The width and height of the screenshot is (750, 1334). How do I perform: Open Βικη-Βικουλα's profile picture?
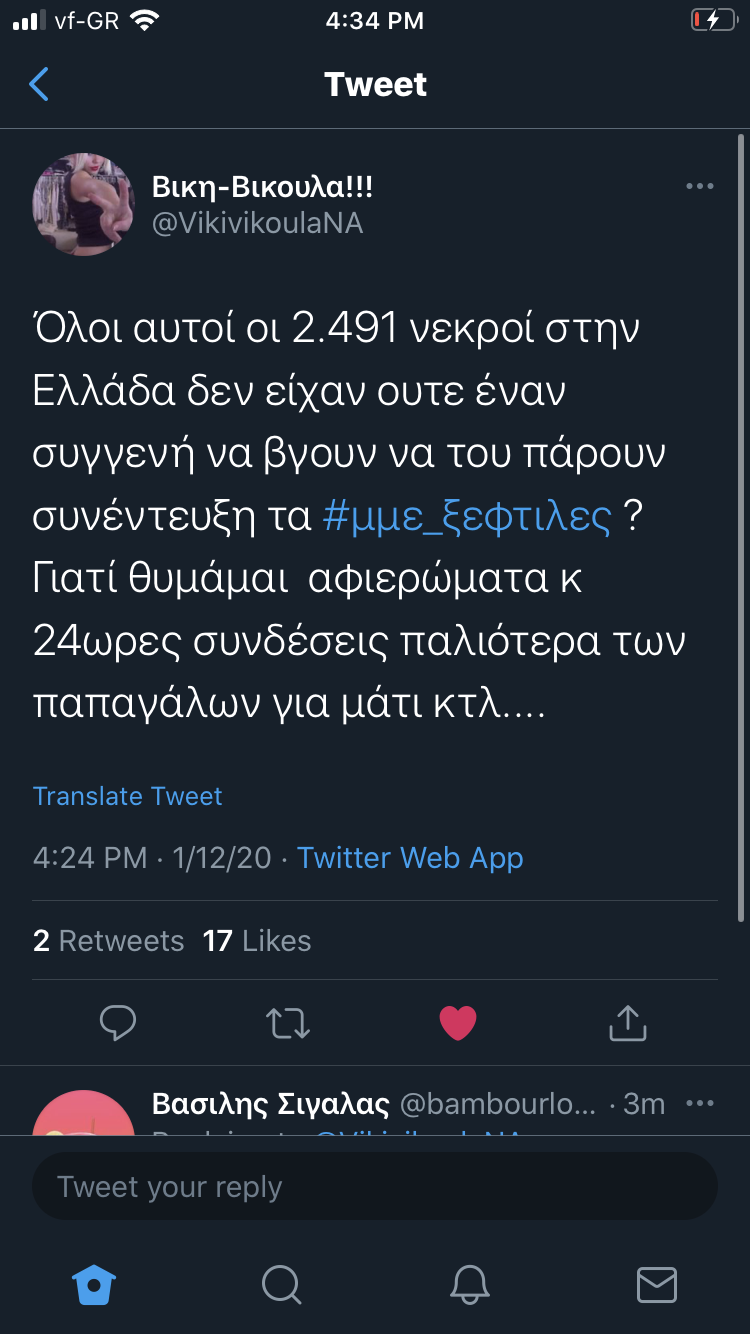tap(84, 205)
